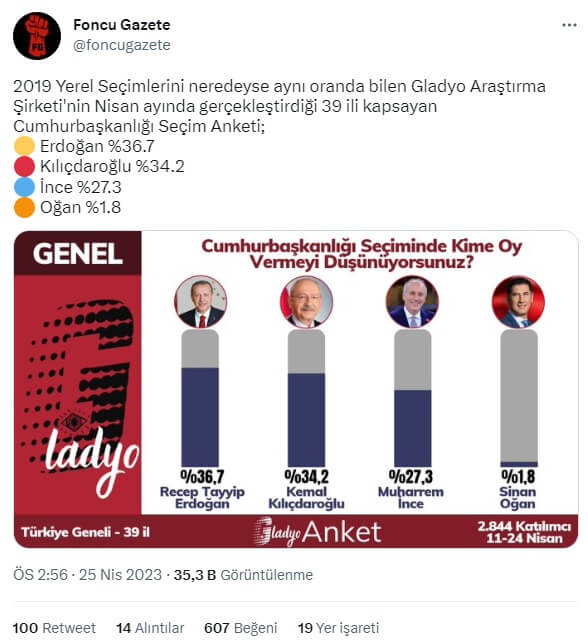Enlarge the Gladyo poll image

(296, 389)
